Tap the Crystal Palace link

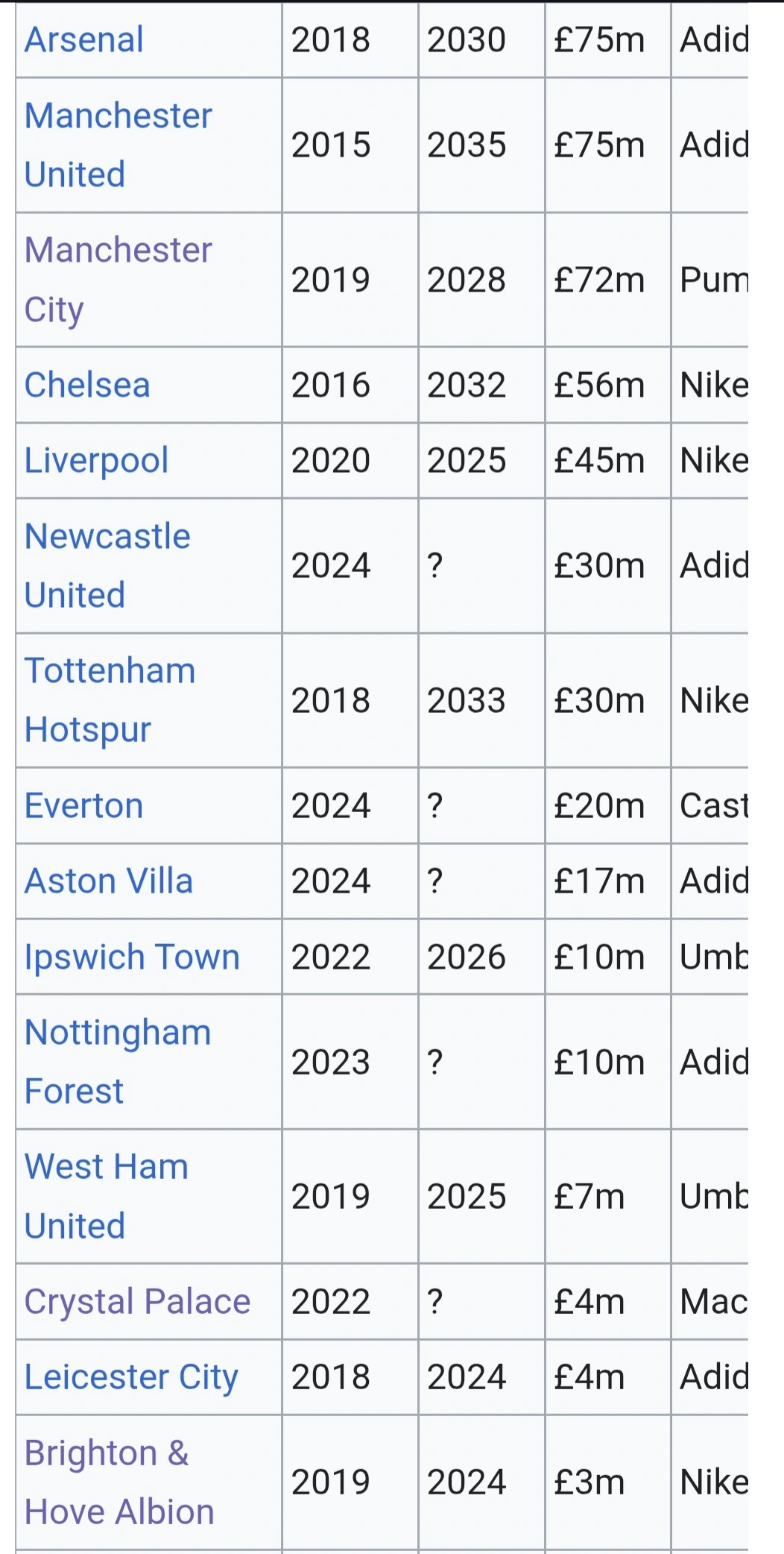[137, 1302]
